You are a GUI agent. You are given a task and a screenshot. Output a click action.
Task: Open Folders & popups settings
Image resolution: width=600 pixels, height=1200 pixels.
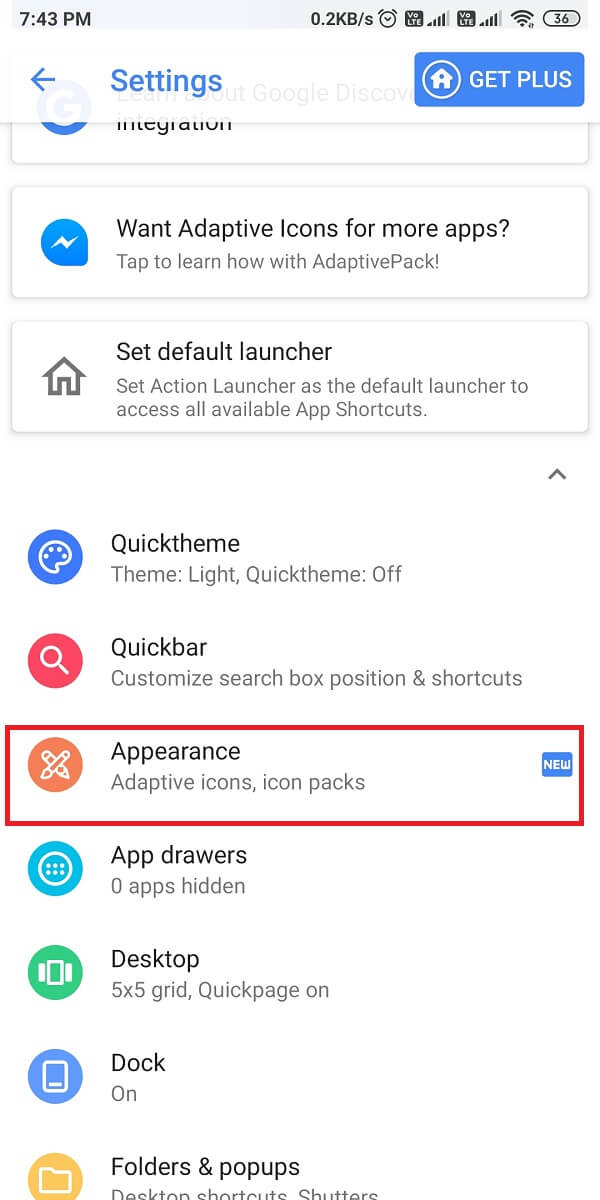click(299, 1175)
